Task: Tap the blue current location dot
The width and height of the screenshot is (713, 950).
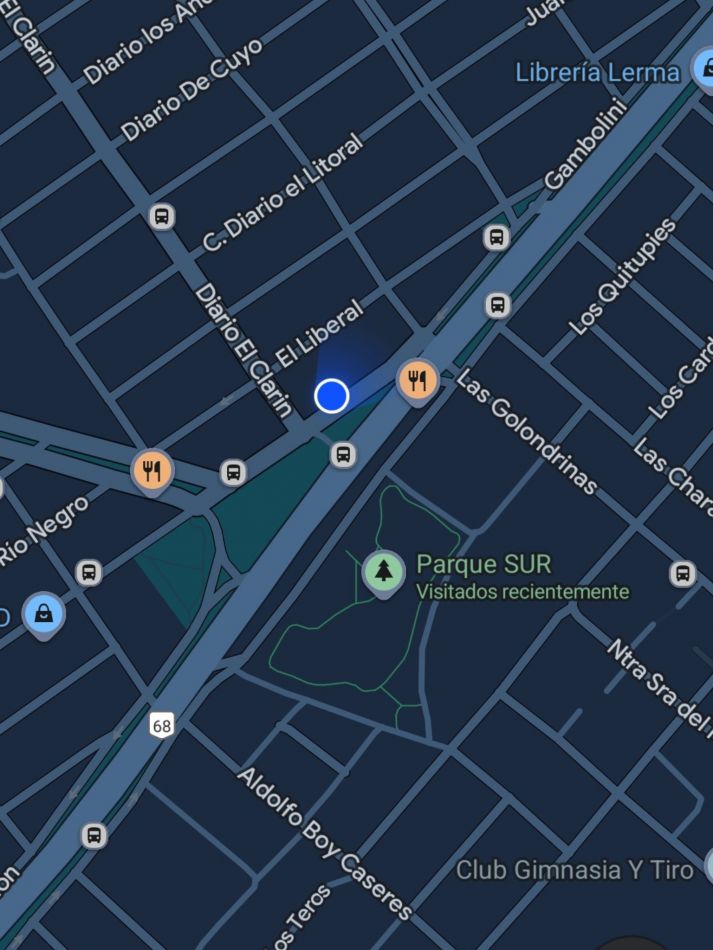Action: tap(331, 396)
